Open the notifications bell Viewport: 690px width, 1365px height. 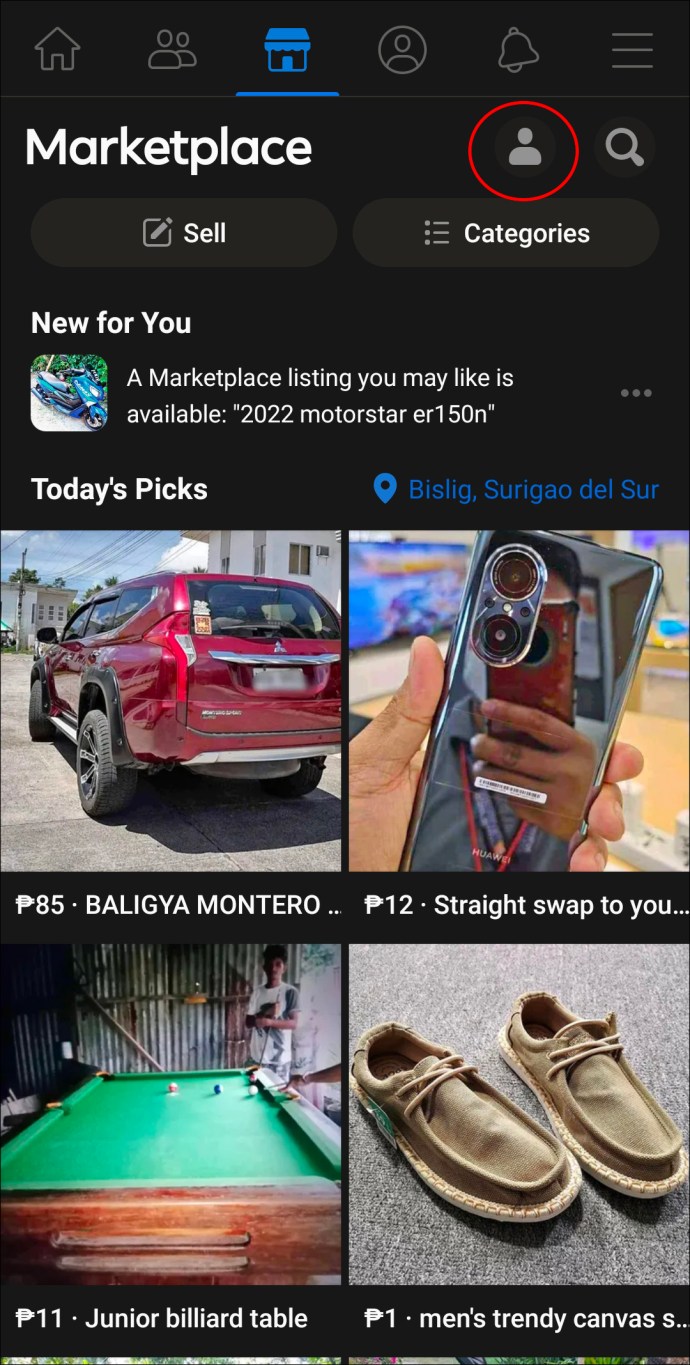pos(517,49)
